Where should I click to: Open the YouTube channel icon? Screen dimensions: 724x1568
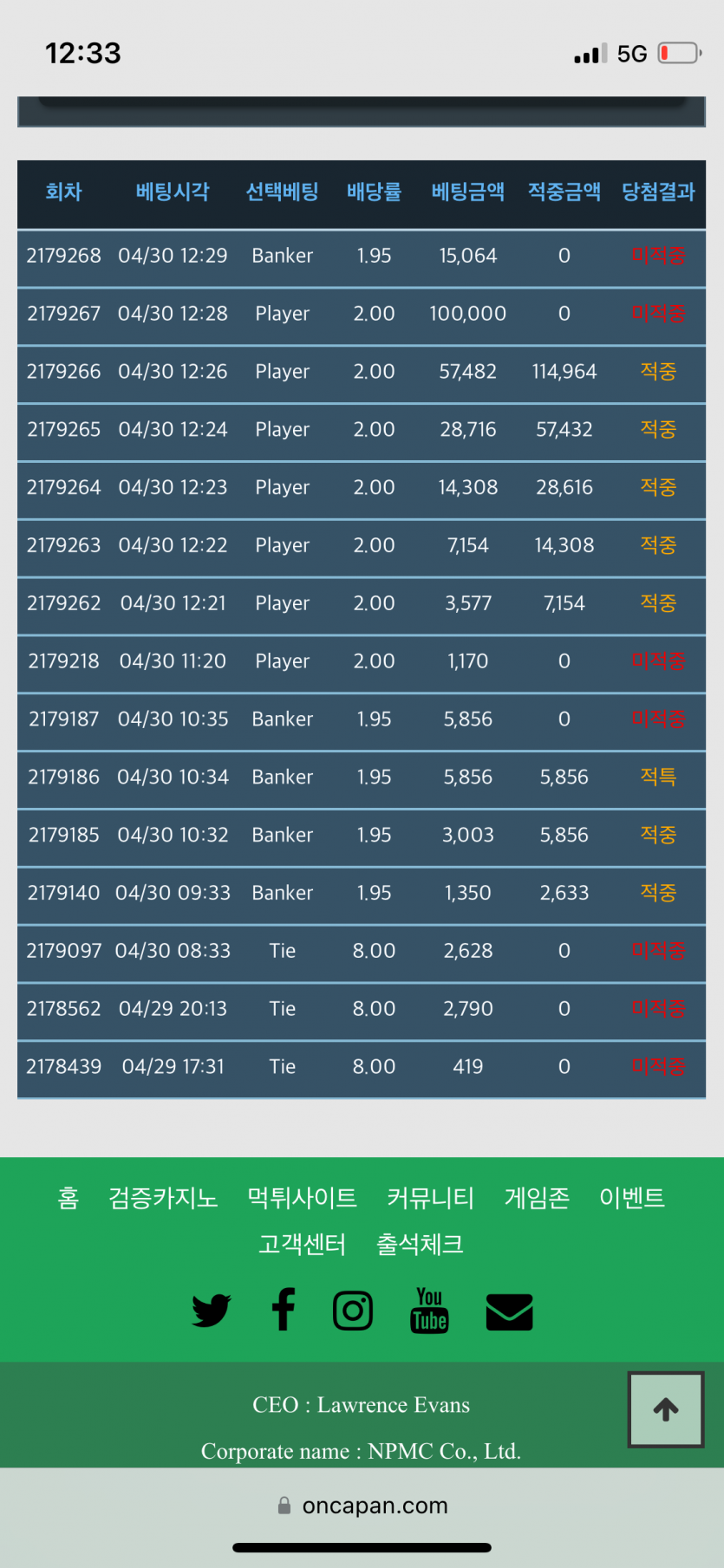(x=429, y=1311)
